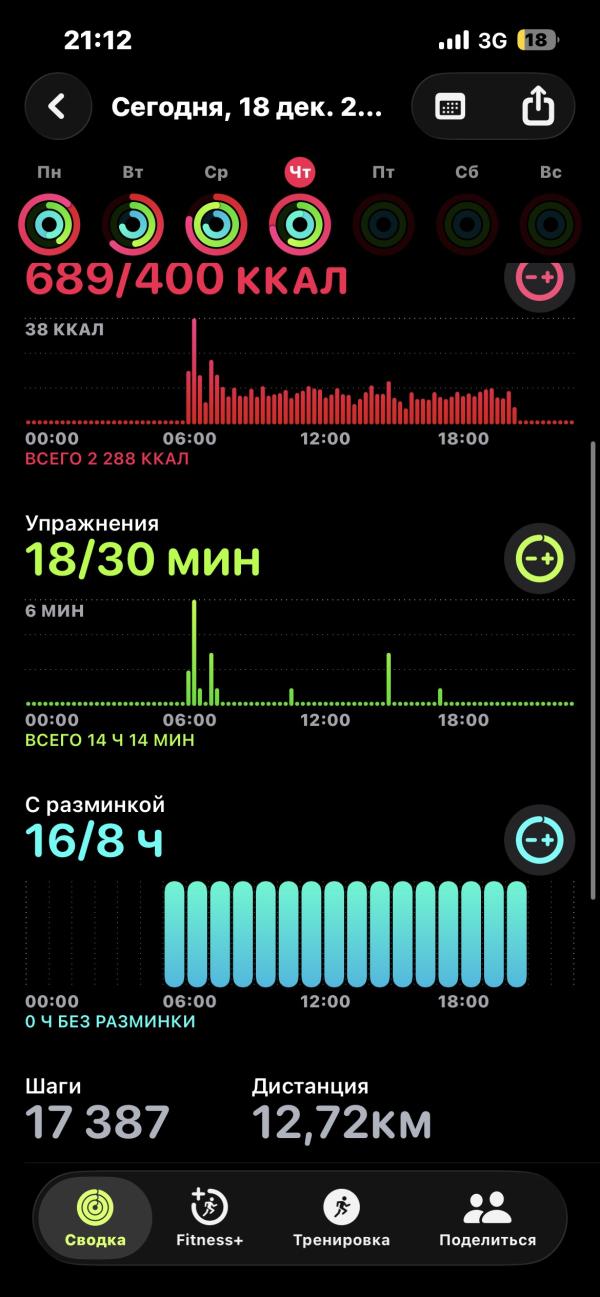Select Friday's activity rings
The image size is (600, 1297).
pyautogui.click(x=383, y=225)
